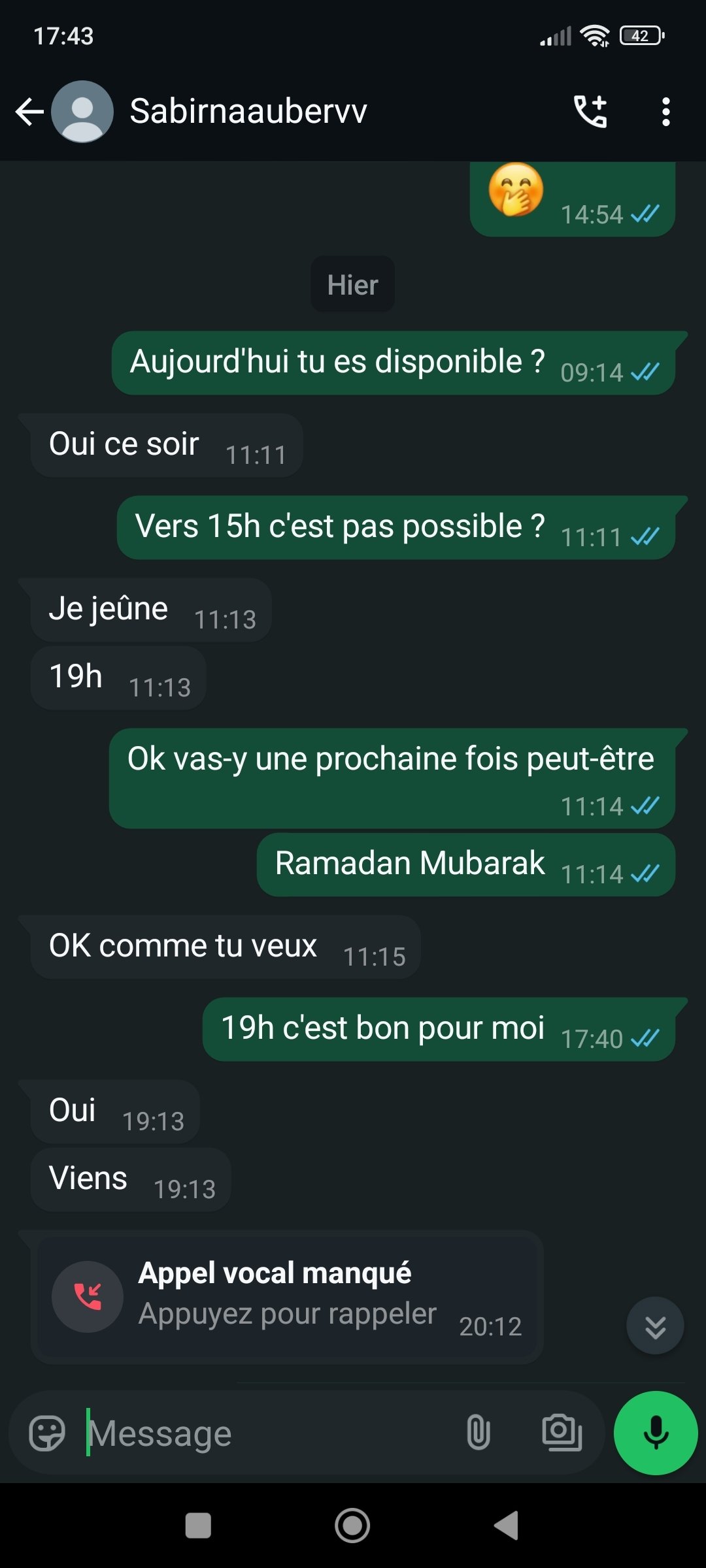The height and width of the screenshot is (1568, 706).
Task: Jump to the latest messages
Action: tap(655, 1326)
